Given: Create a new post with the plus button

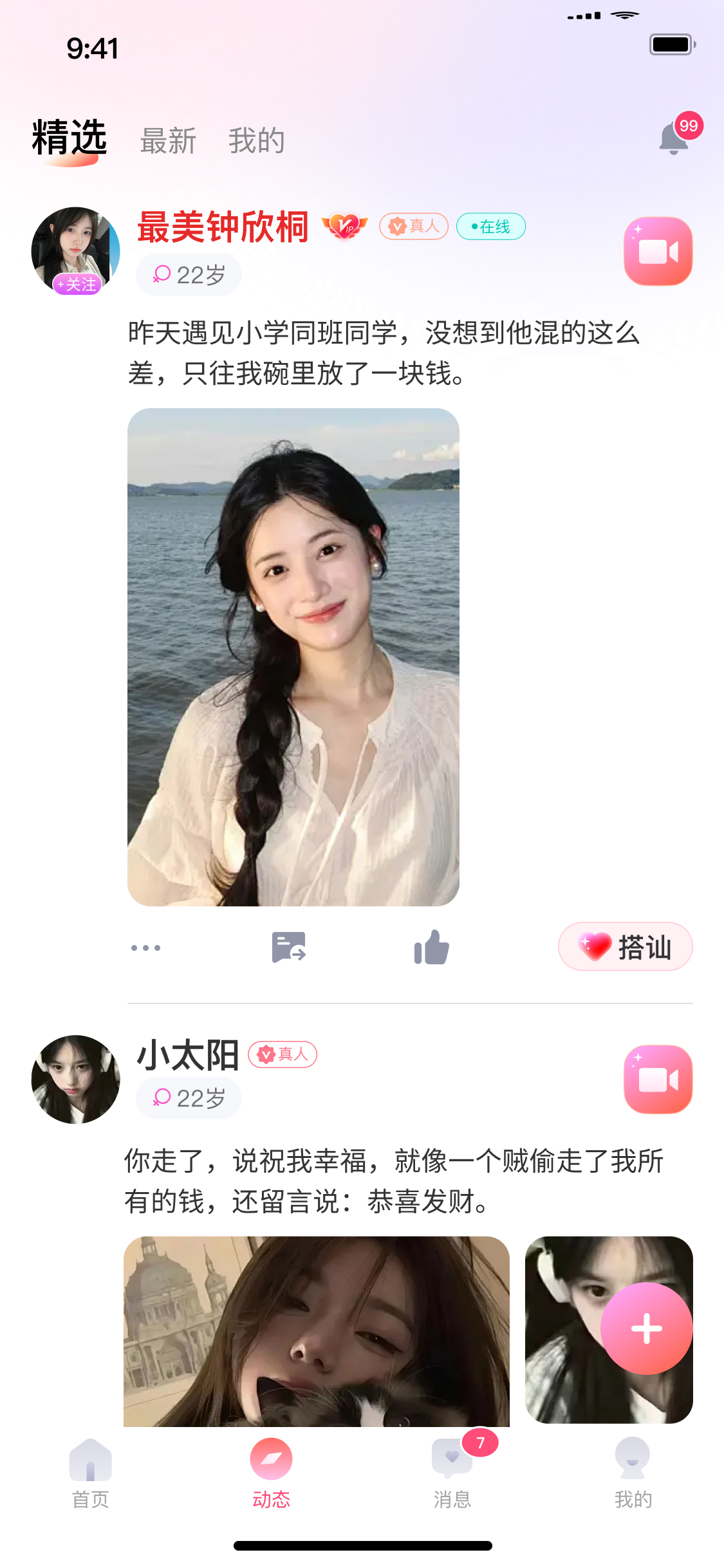Looking at the screenshot, I should 646,1329.
